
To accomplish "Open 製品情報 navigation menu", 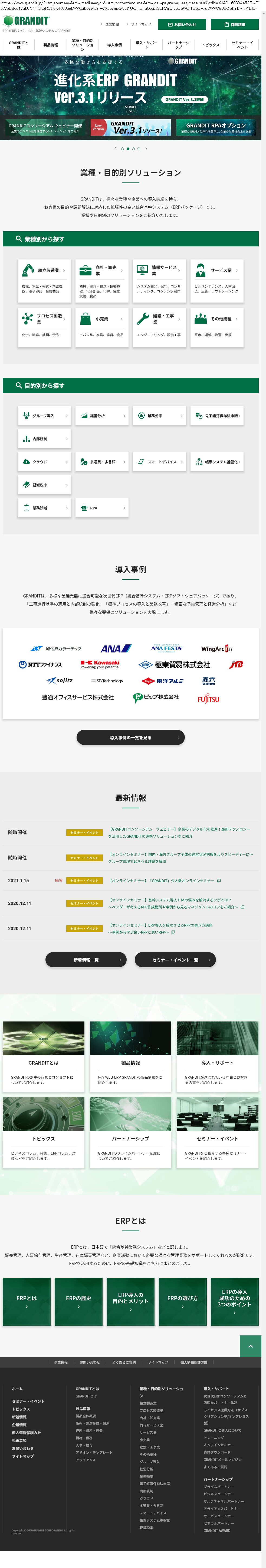I will tap(50, 45).
